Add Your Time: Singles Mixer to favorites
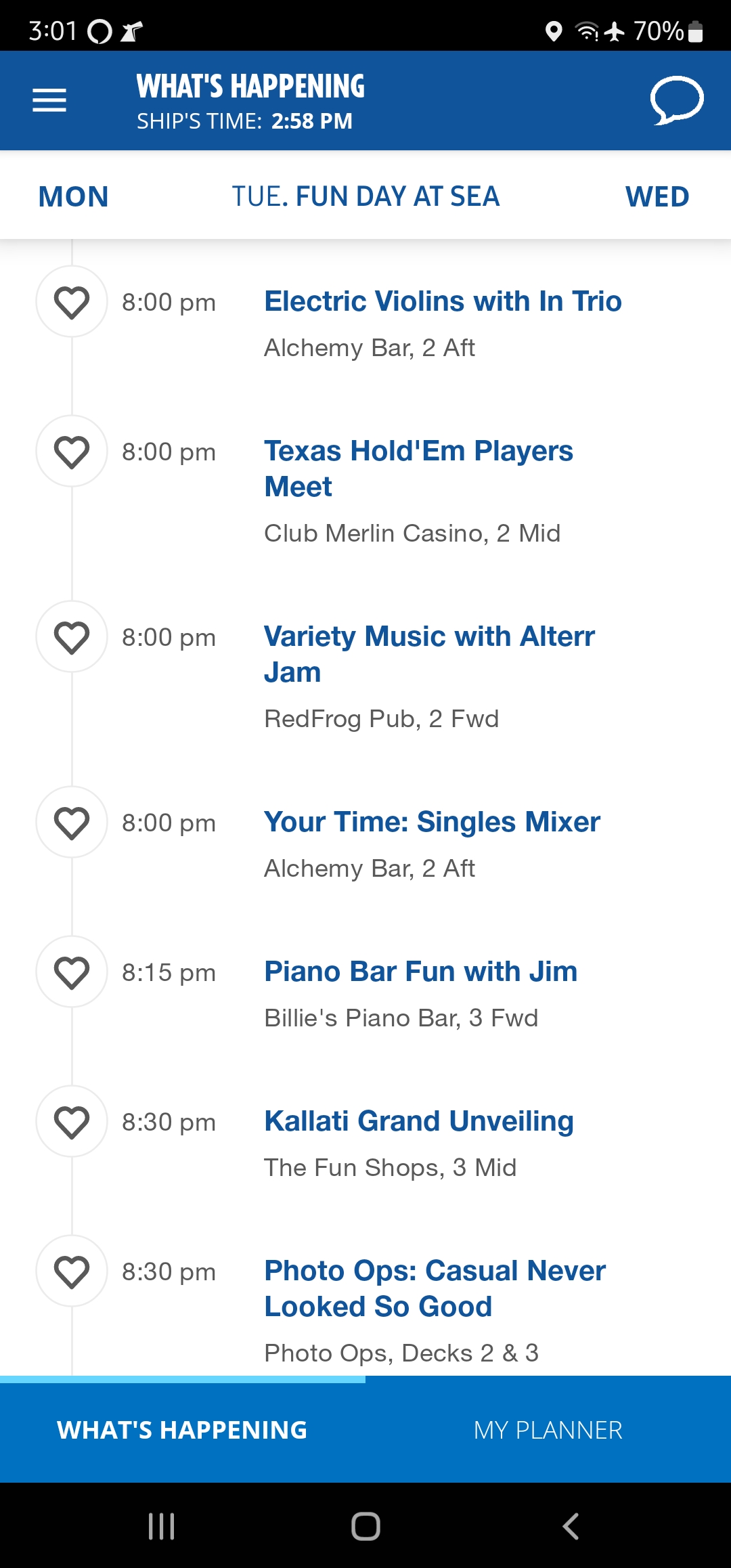731x1568 pixels. tap(72, 823)
